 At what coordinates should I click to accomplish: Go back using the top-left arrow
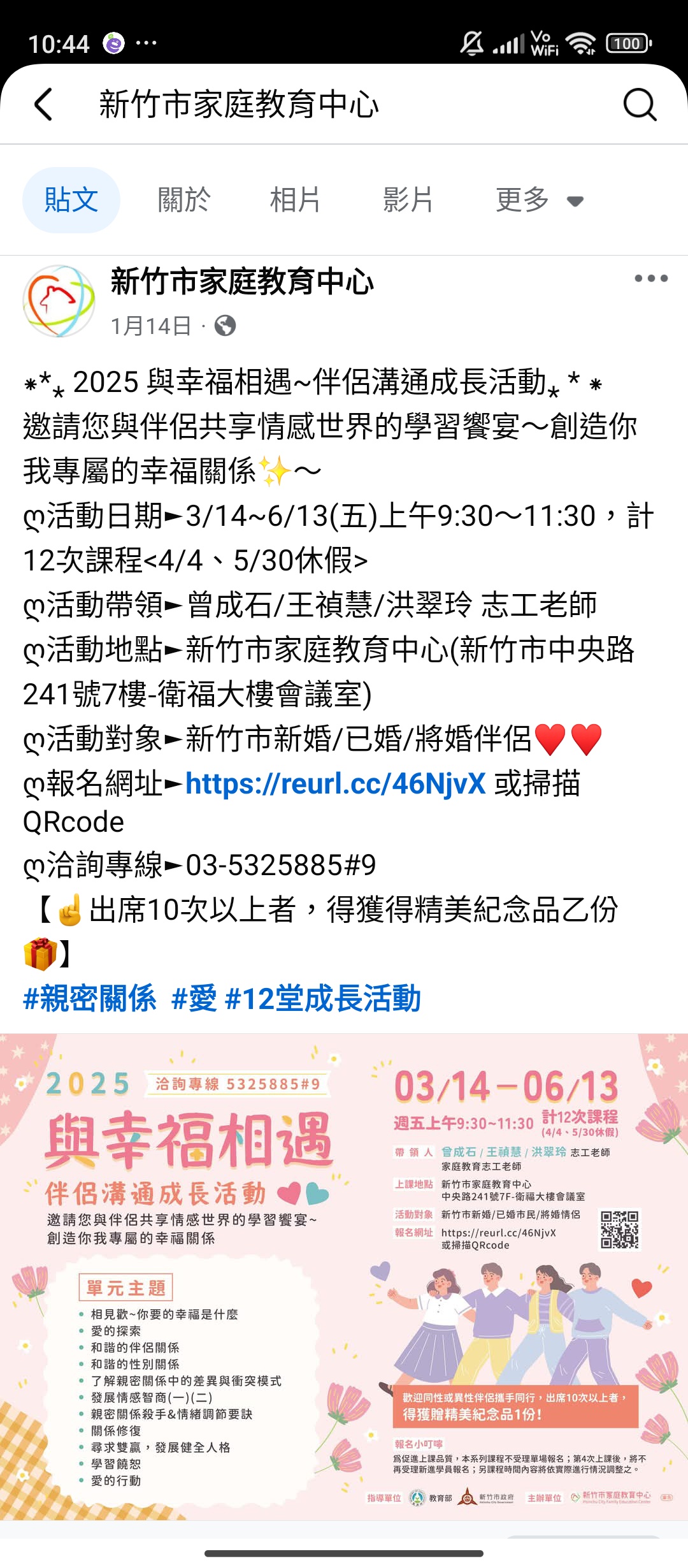point(43,105)
